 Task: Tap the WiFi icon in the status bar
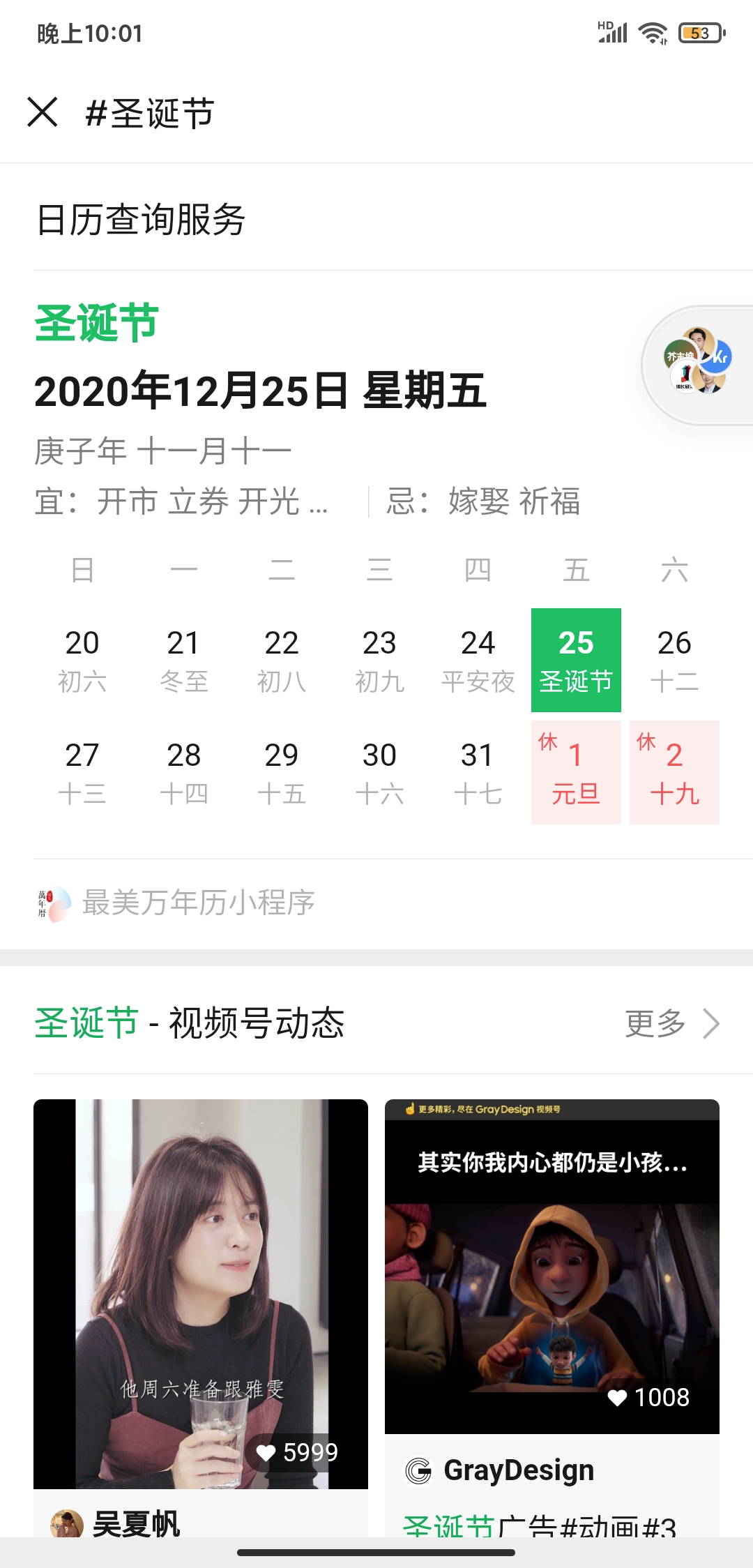653,31
